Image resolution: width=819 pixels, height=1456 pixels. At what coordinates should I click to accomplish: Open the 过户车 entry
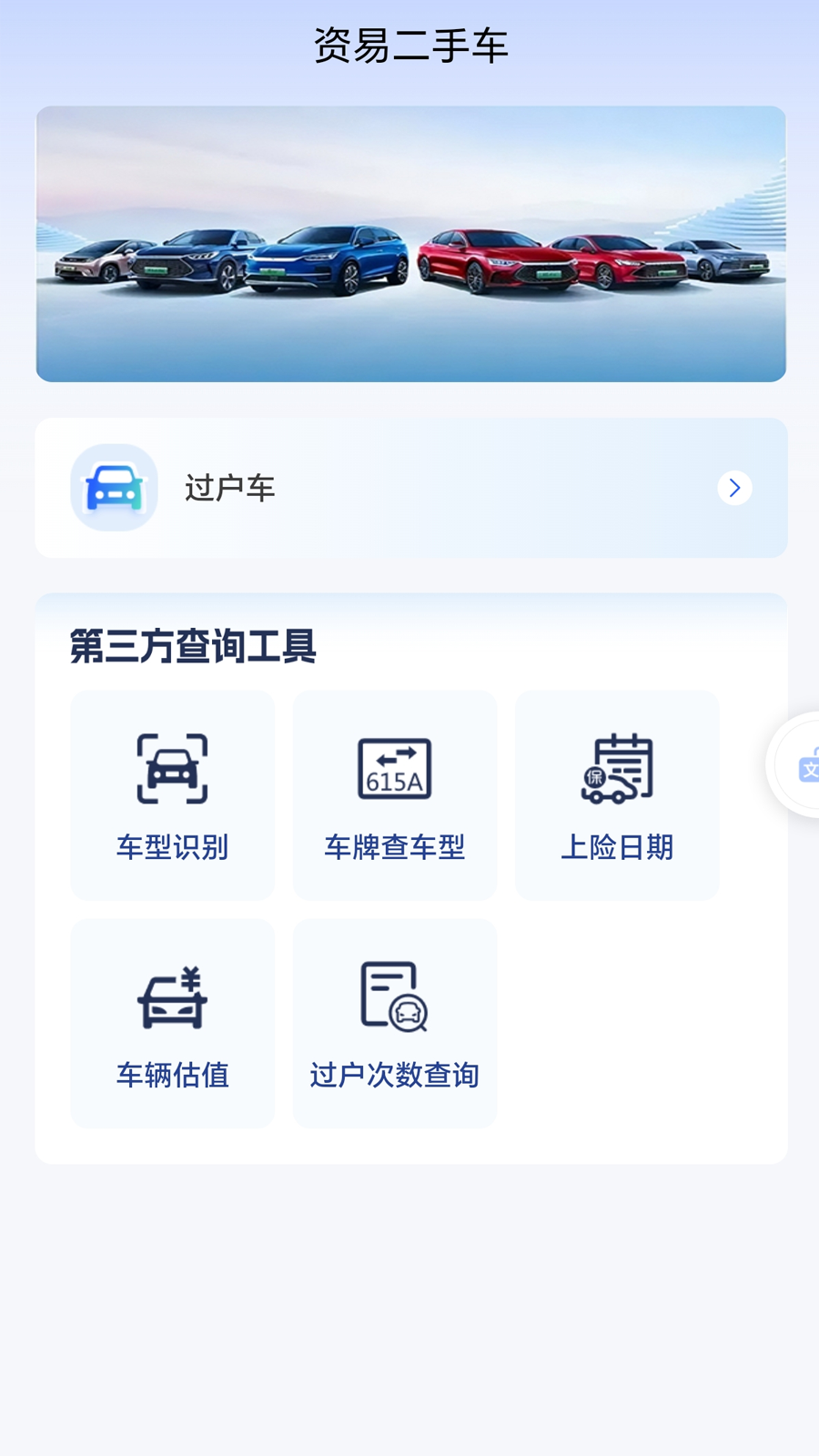tap(410, 488)
